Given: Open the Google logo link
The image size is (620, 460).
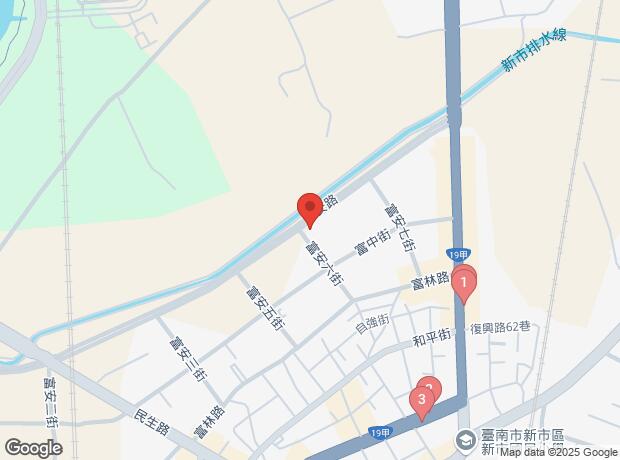Looking at the screenshot, I should pos(33,448).
